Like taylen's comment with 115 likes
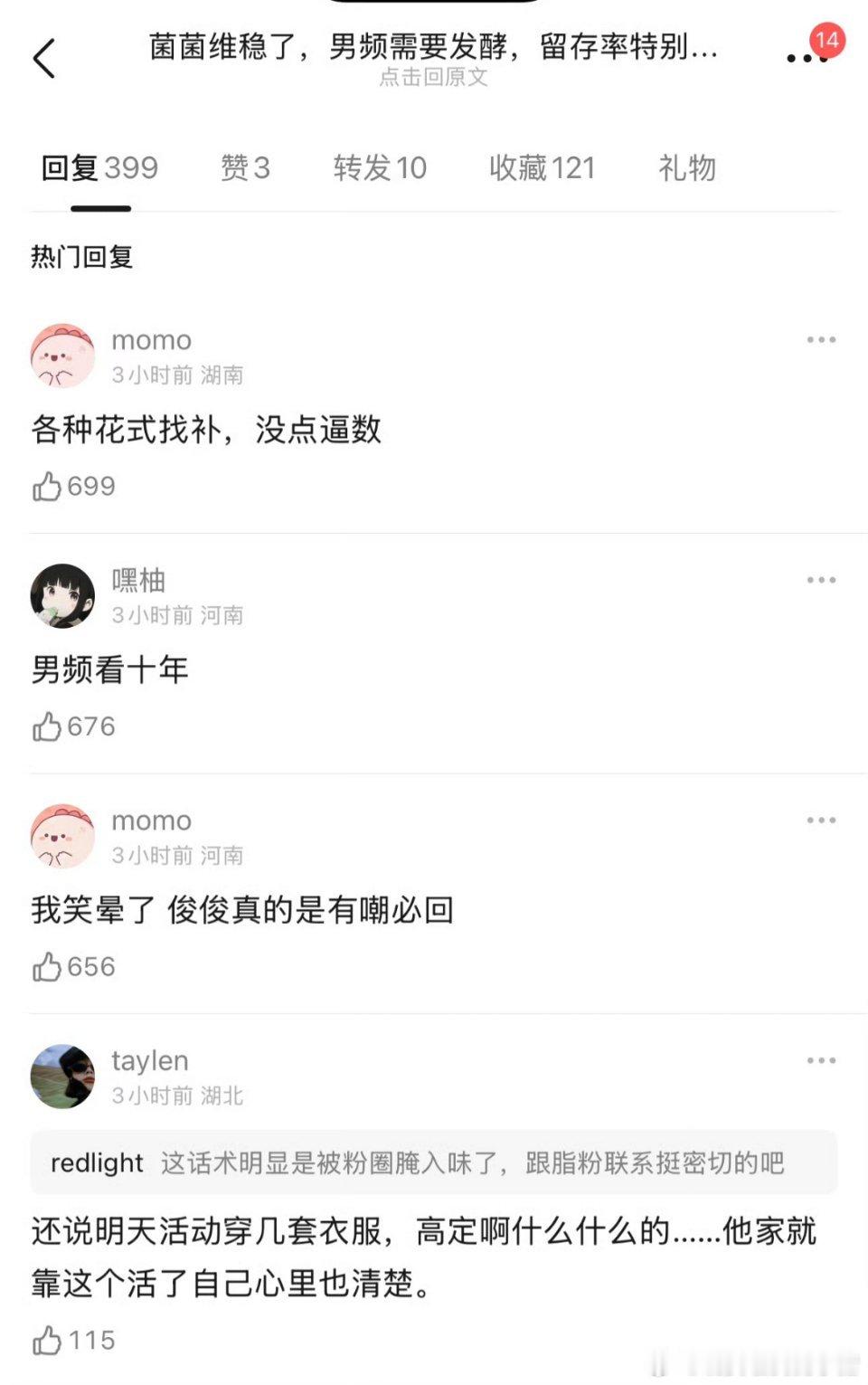This screenshot has width=868, height=1385. 47,1341
